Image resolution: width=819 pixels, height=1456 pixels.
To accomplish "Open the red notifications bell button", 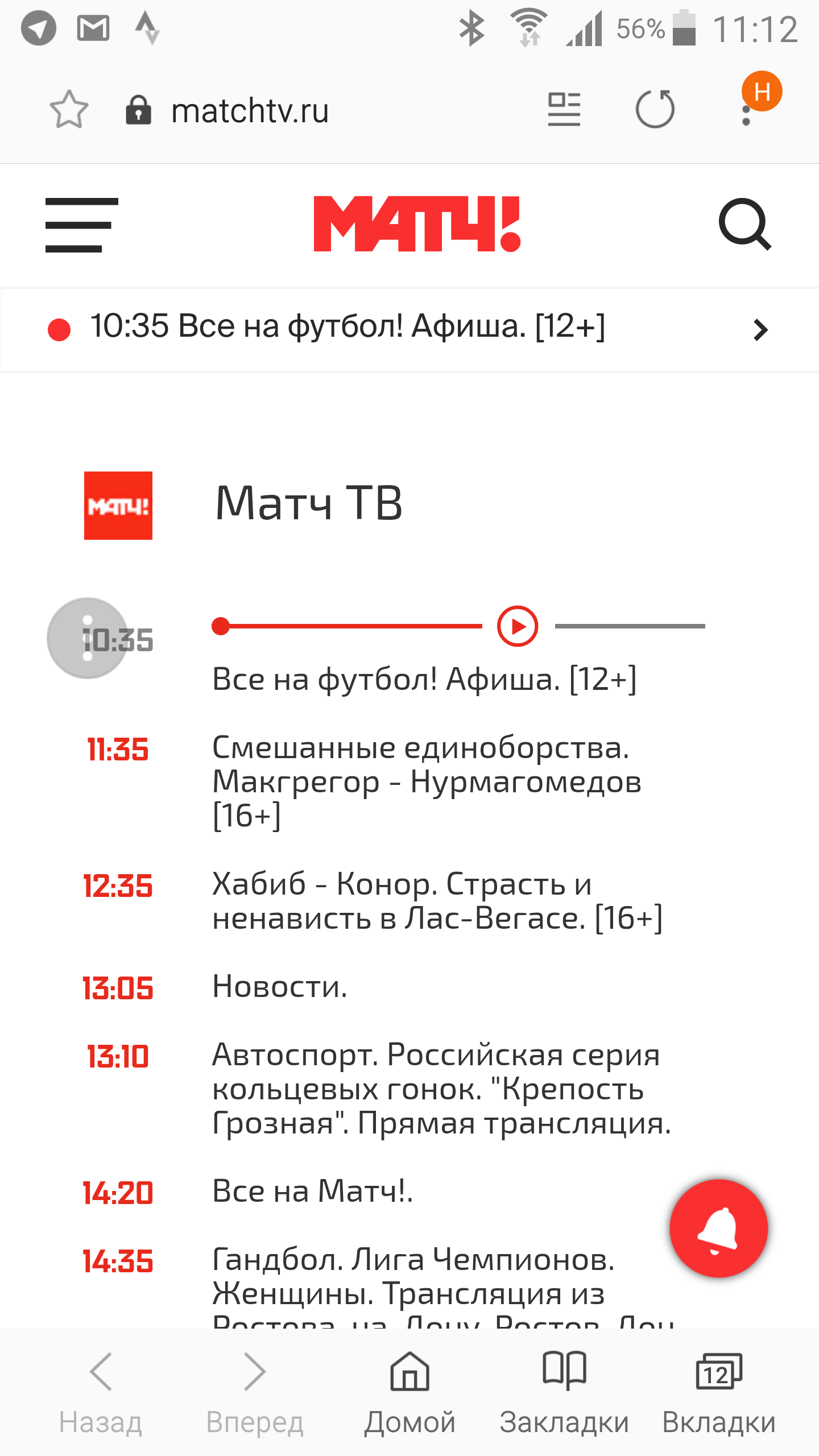I will coord(719,1229).
